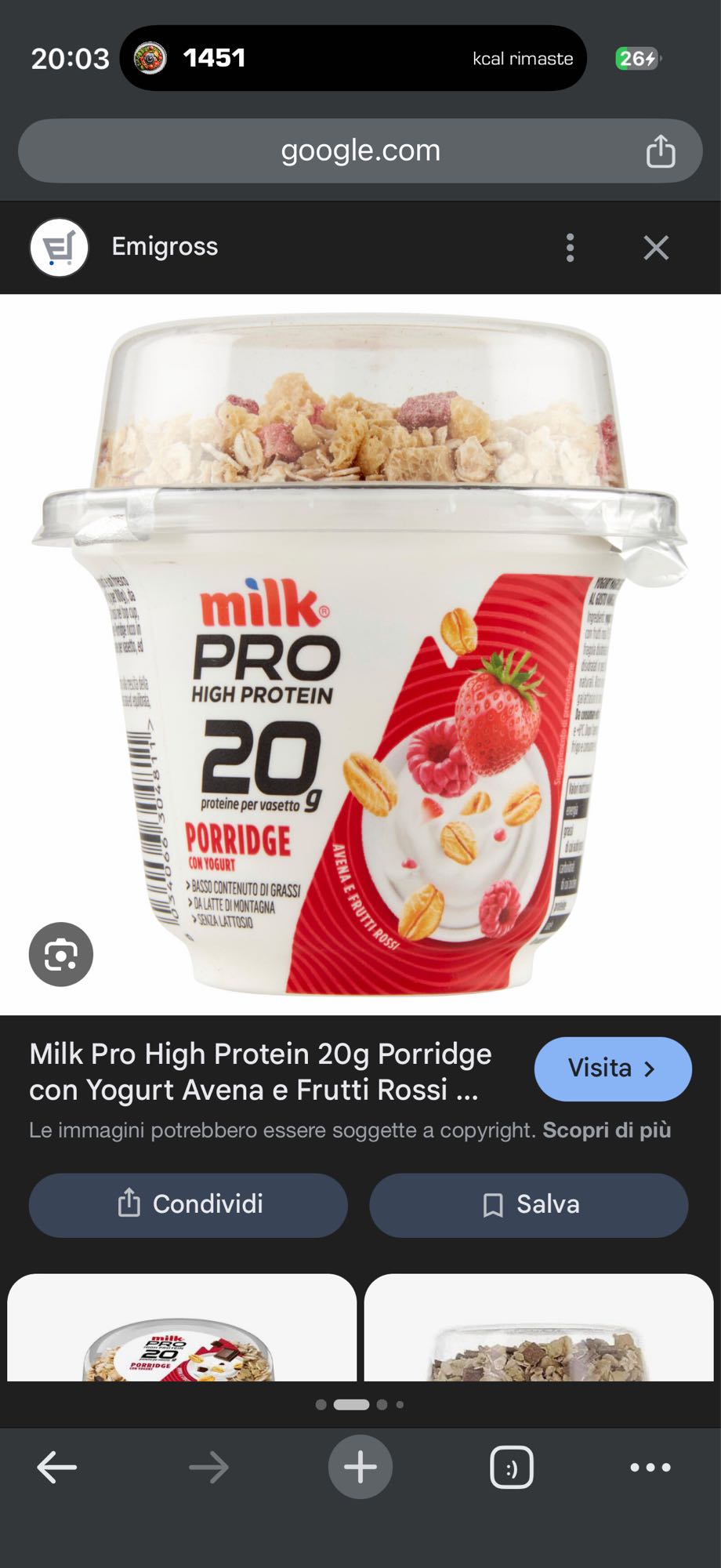Tap the smiley tabs icon in bottom bar
The height and width of the screenshot is (1568, 721).
click(509, 1467)
